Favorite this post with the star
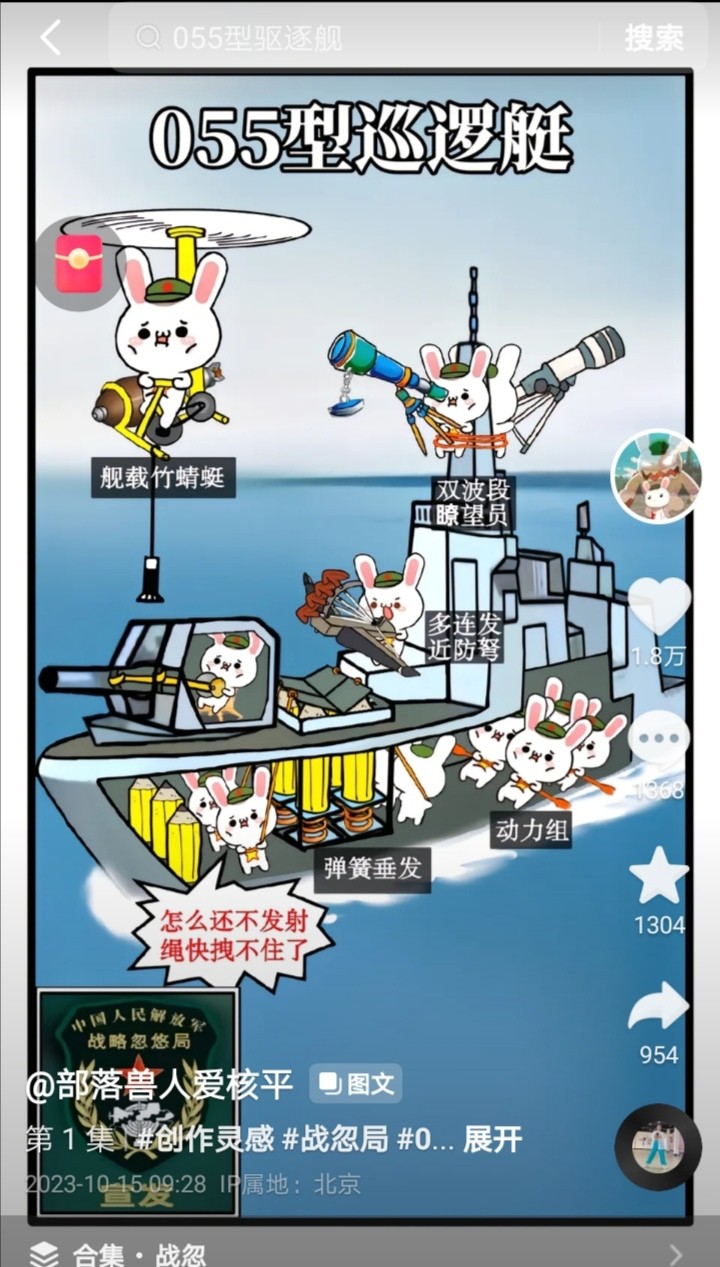This screenshot has height=1267, width=720. pyautogui.click(x=658, y=874)
